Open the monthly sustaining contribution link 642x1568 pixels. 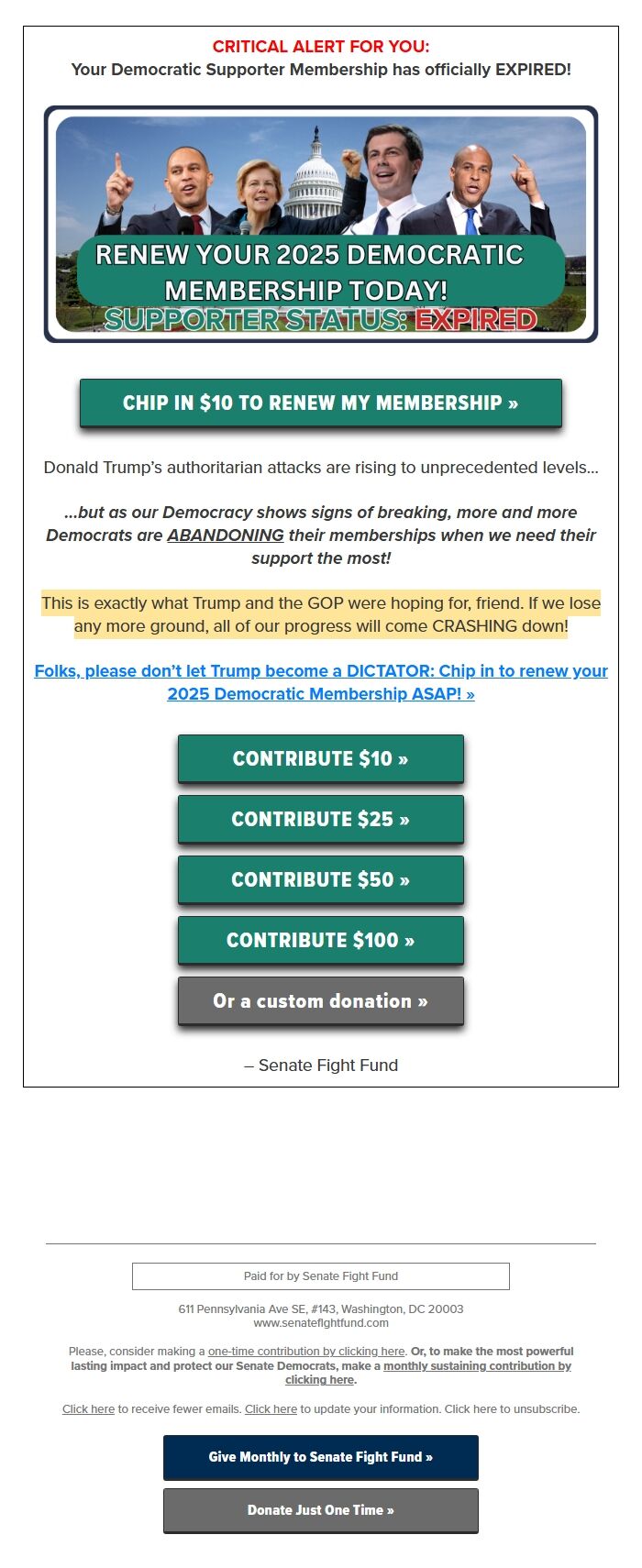477,1366
